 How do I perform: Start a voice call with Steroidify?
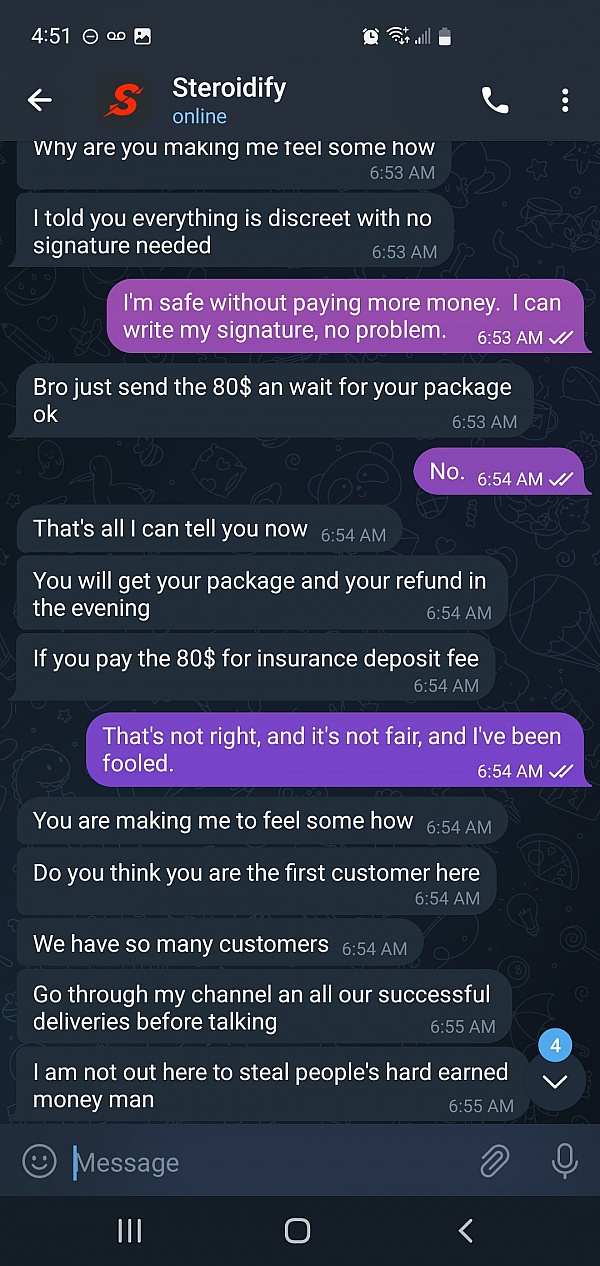point(495,100)
